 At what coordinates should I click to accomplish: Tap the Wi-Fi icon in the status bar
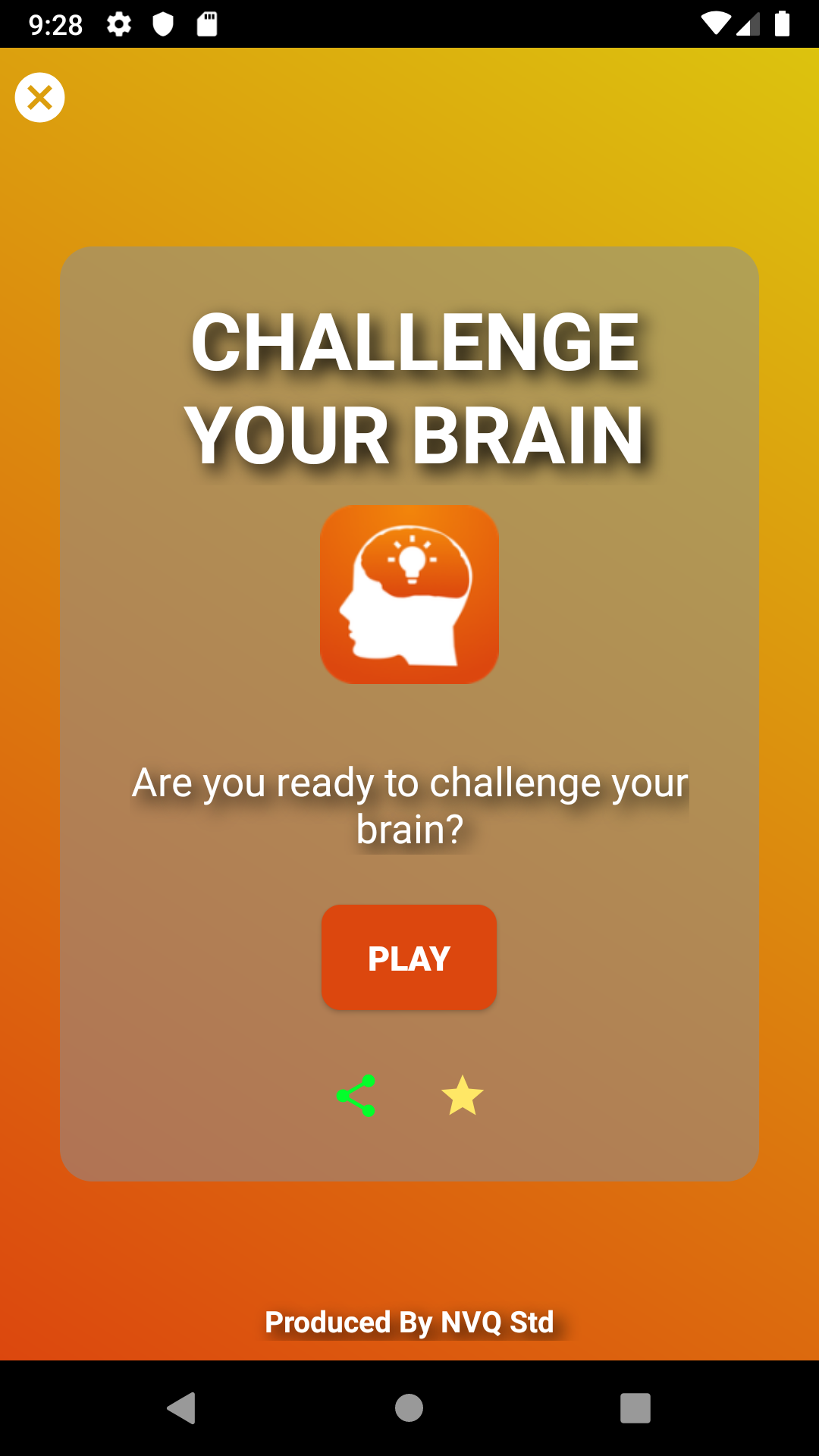tap(716, 24)
